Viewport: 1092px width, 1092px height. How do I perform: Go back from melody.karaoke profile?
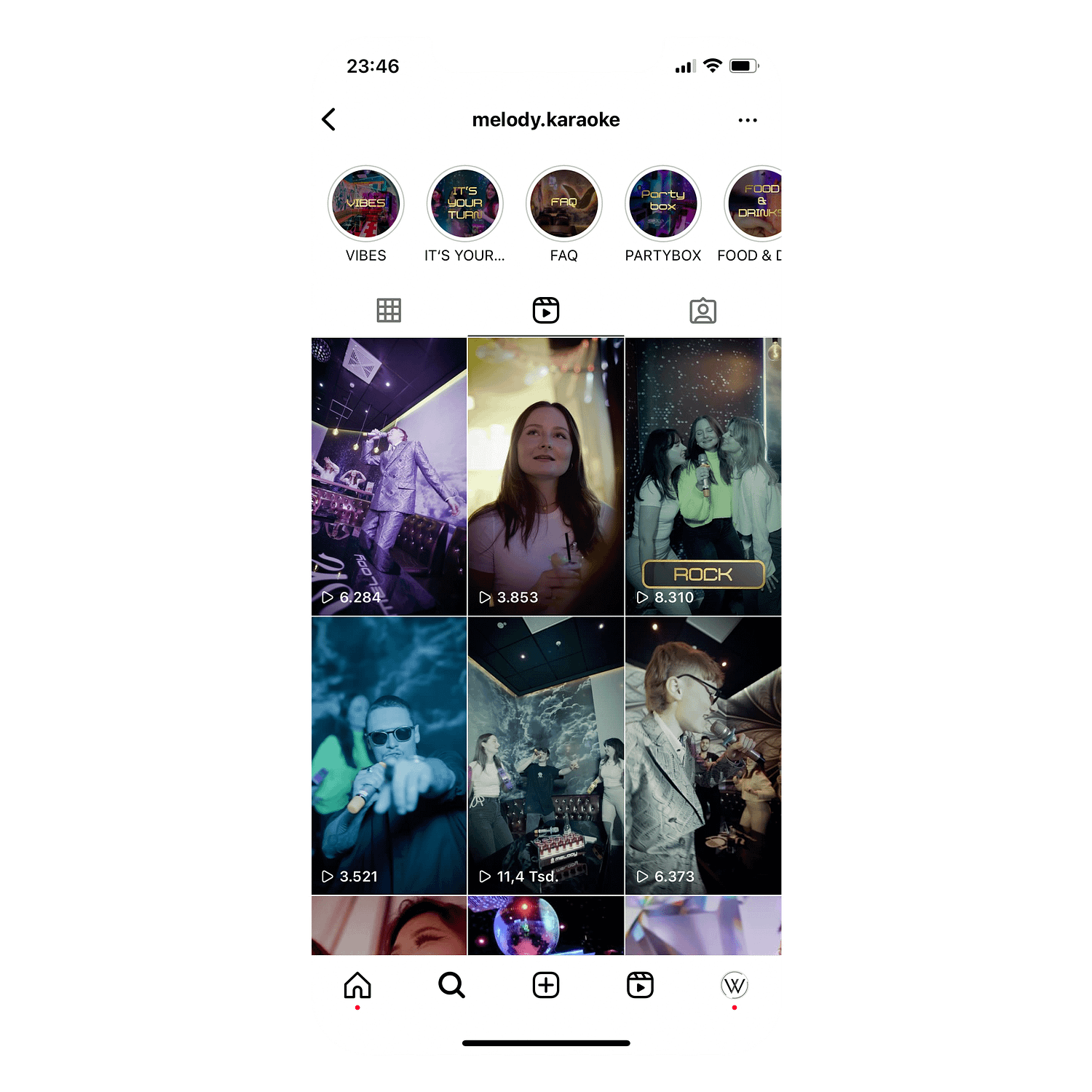coord(329,119)
